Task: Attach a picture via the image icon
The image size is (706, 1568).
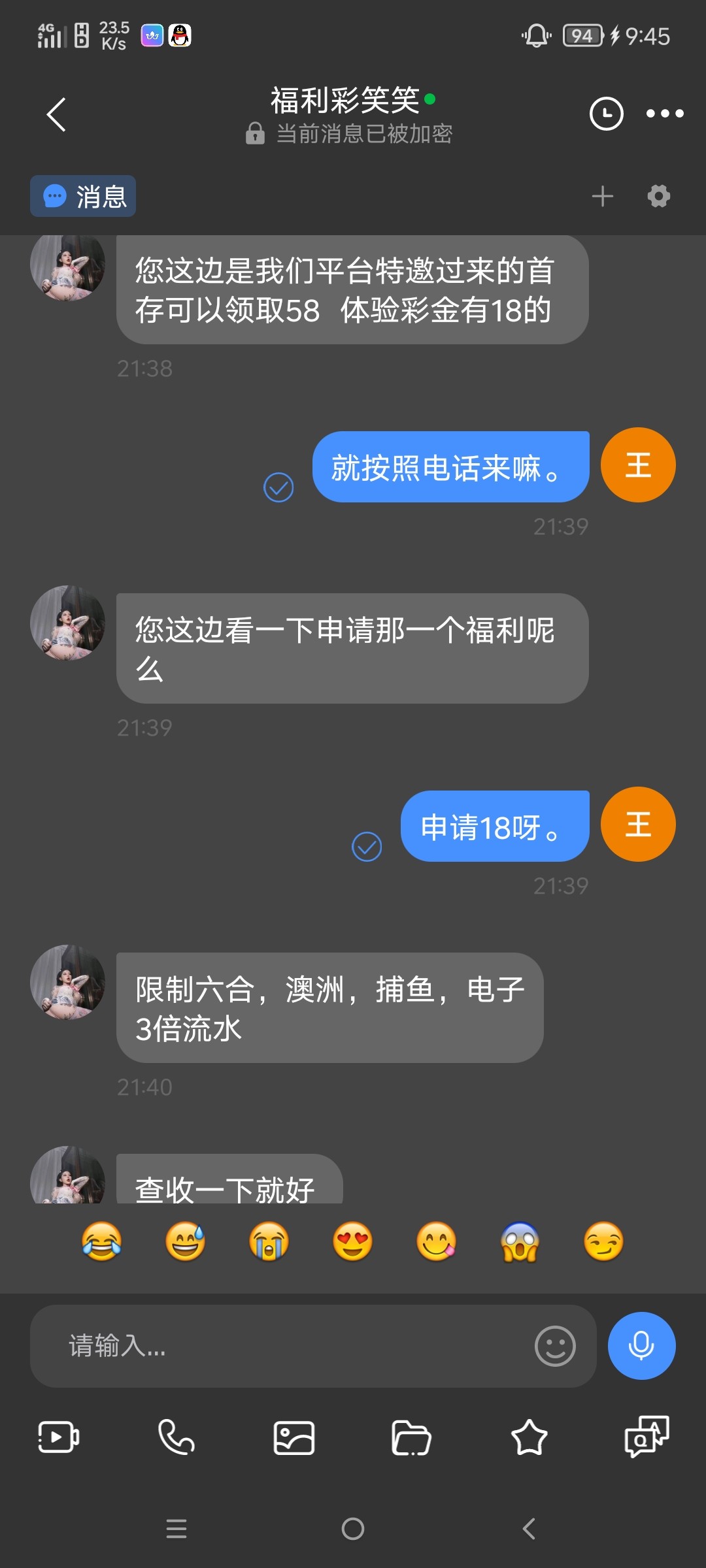Action: 294,1437
